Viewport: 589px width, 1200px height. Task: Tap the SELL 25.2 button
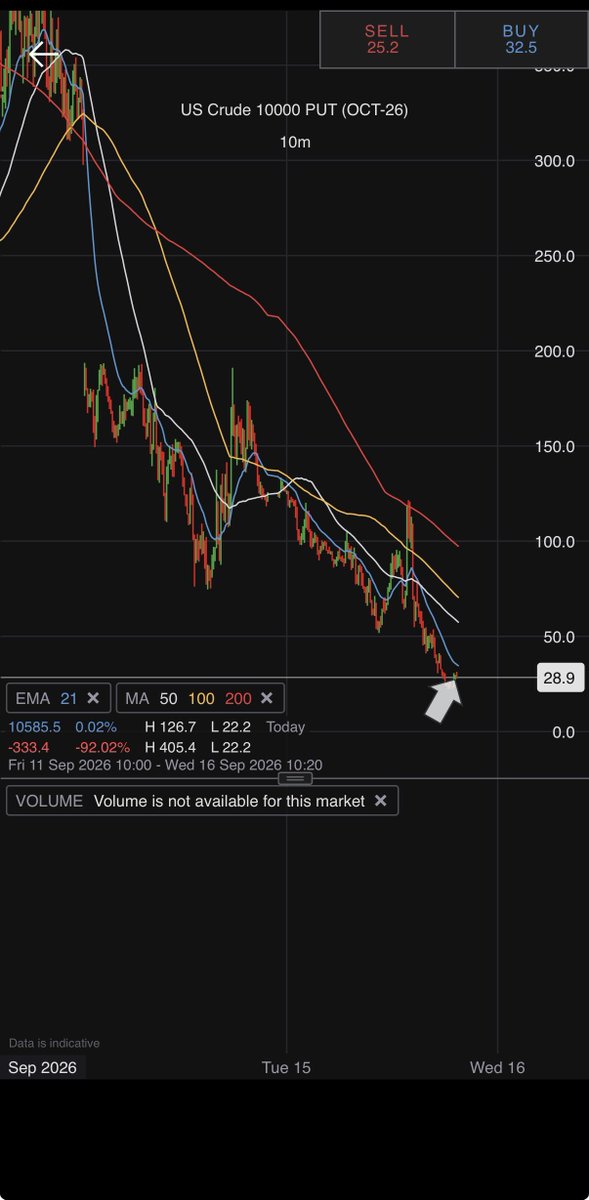[x=387, y=39]
